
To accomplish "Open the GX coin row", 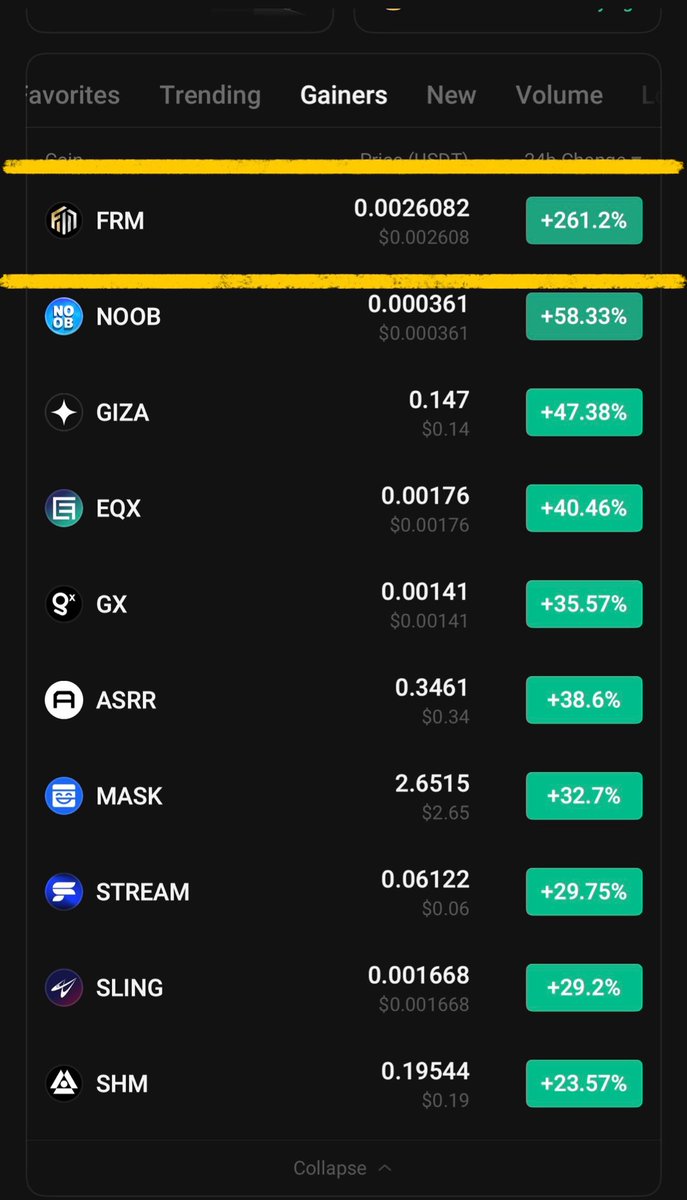I will click(344, 605).
